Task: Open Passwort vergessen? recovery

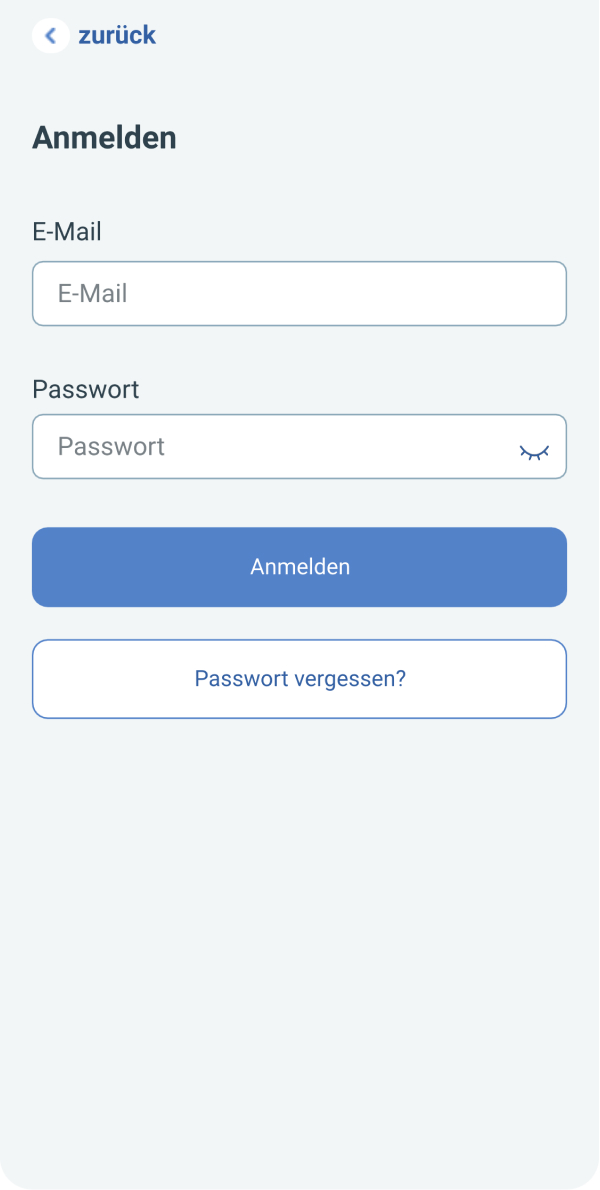Action: [x=299, y=679]
